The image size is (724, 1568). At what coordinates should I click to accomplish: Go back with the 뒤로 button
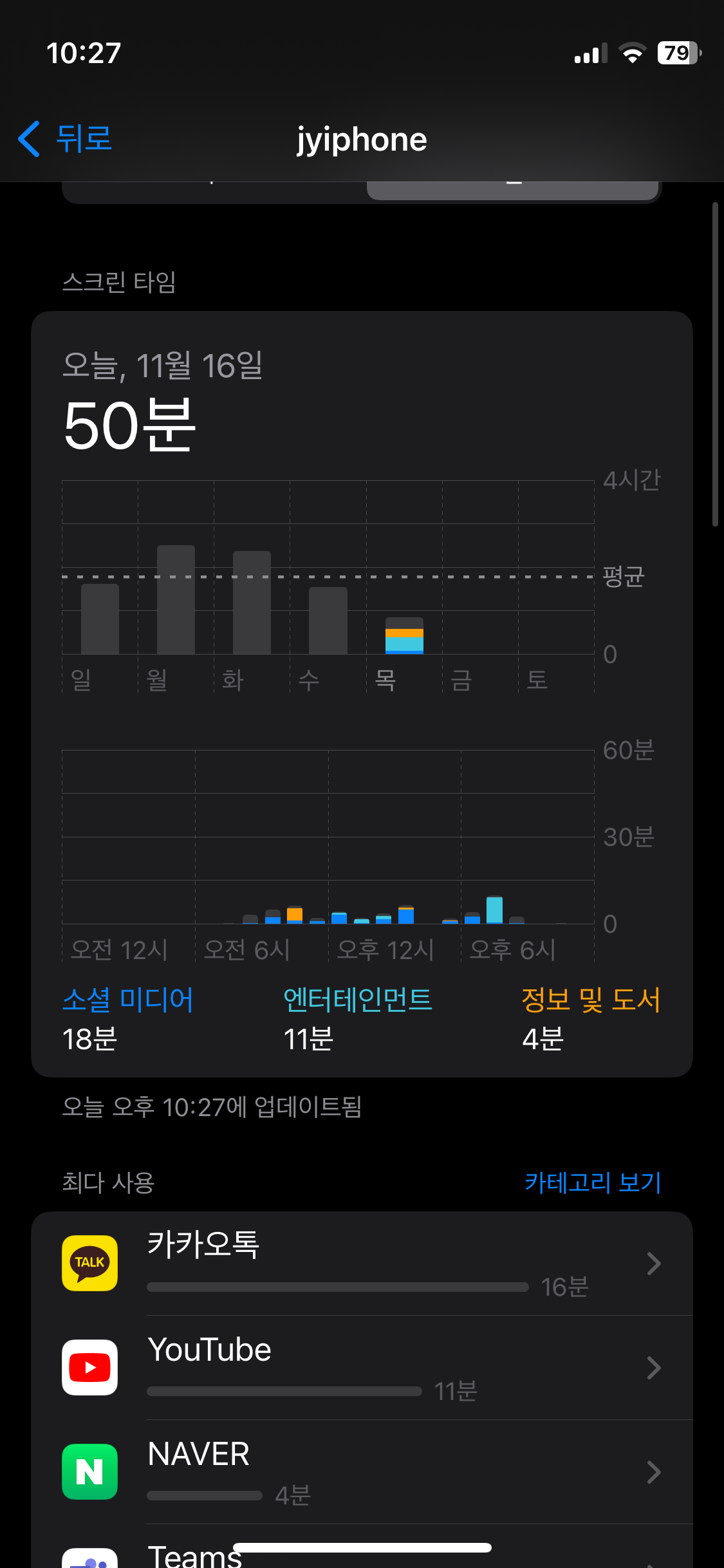pyautogui.click(x=65, y=138)
